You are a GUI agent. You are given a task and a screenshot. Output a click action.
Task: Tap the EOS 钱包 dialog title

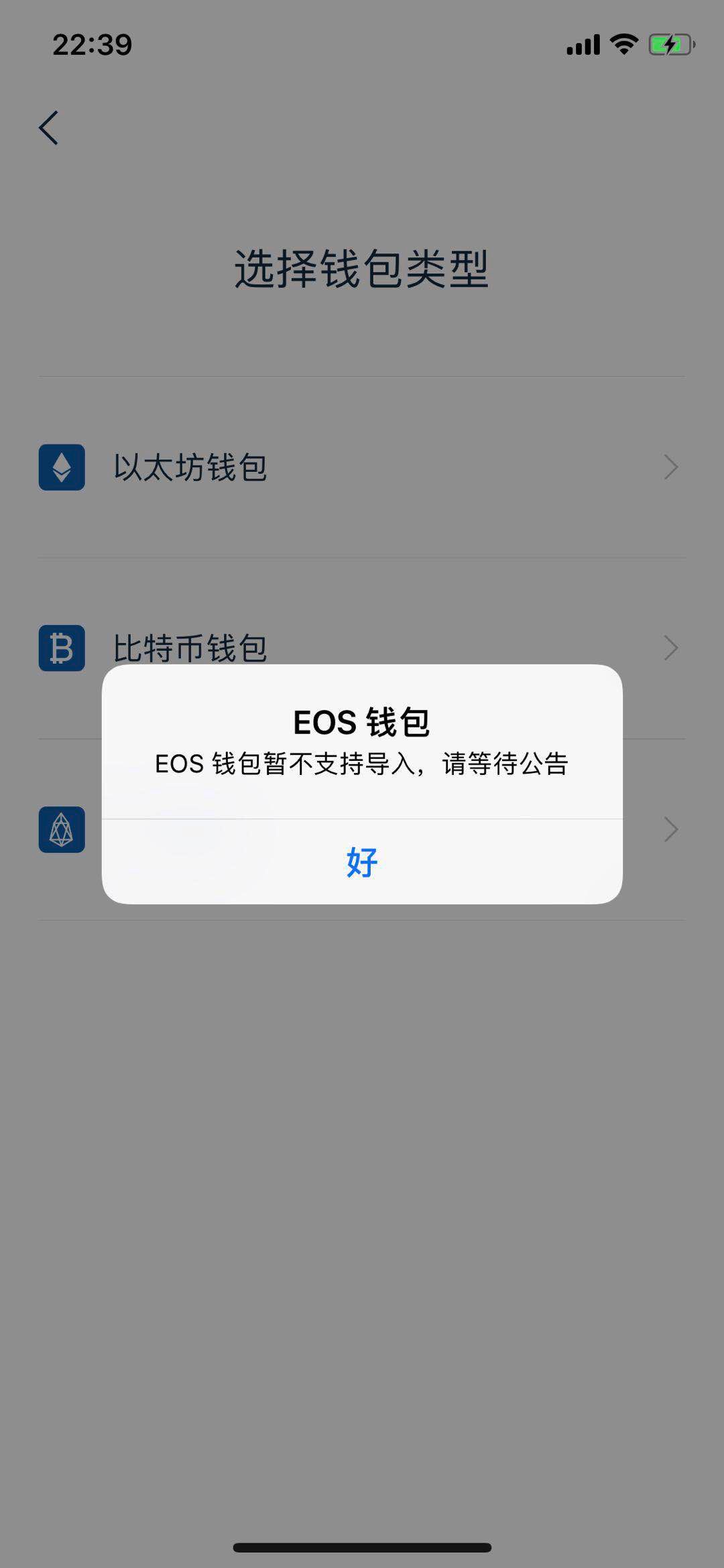pyautogui.click(x=361, y=721)
